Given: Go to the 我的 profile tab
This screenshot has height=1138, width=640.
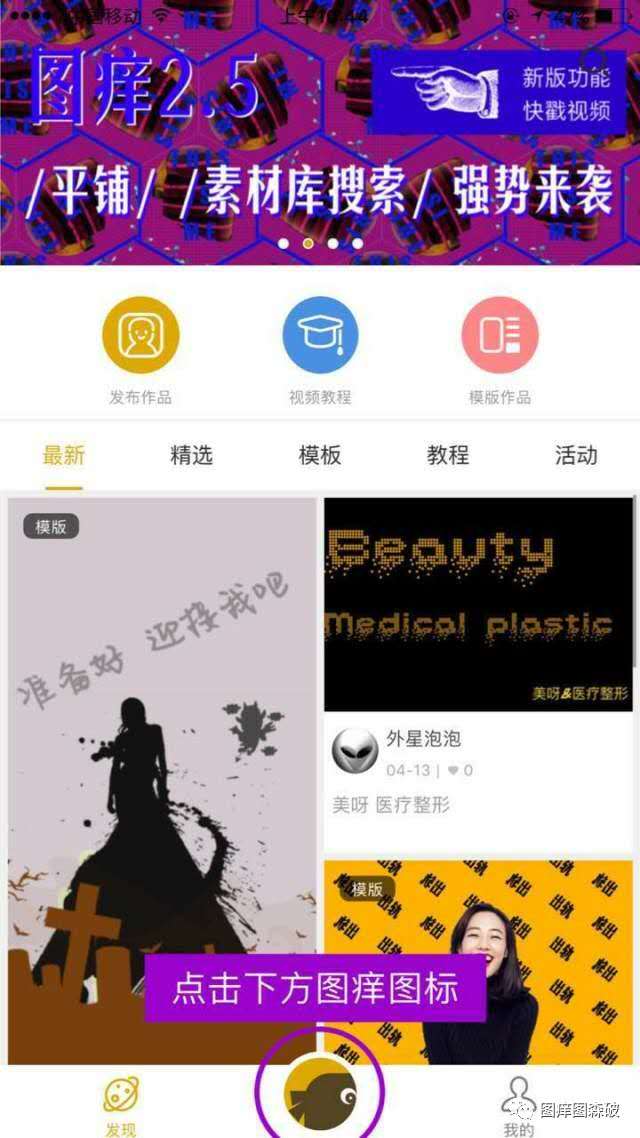Looking at the screenshot, I should [518, 1105].
